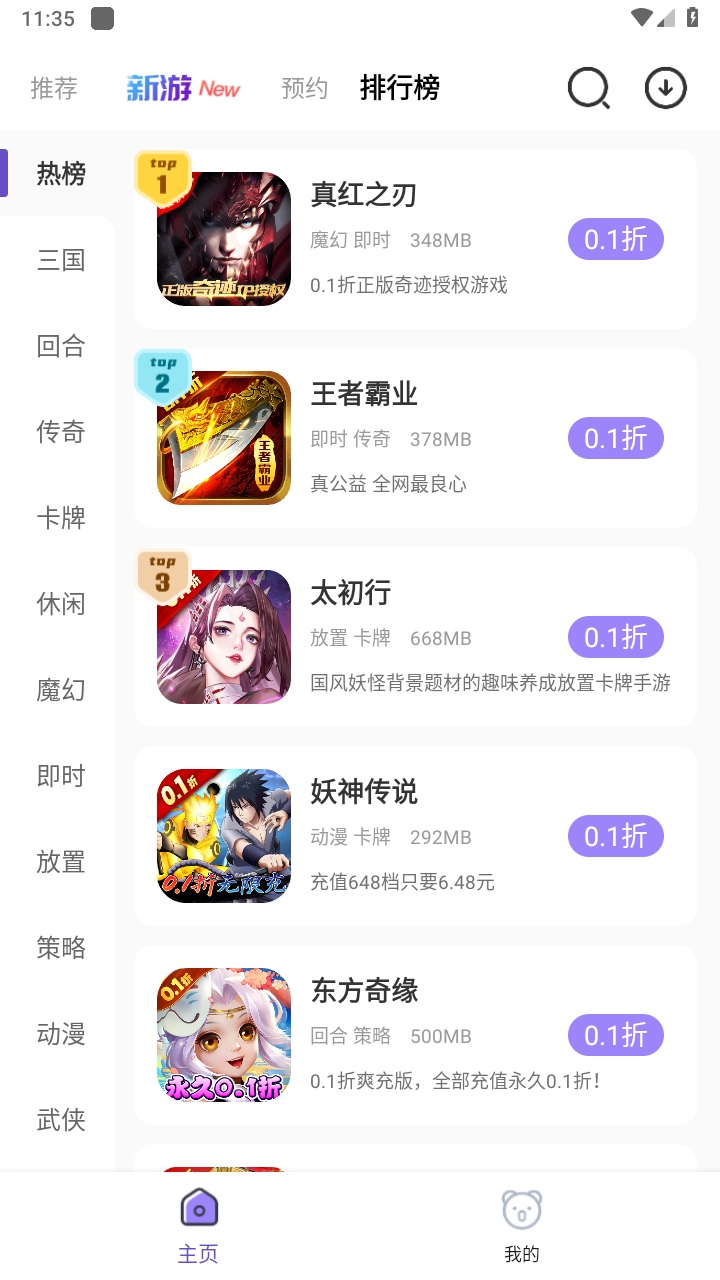Click the highlighted 热榜 indicator bar

point(4,172)
